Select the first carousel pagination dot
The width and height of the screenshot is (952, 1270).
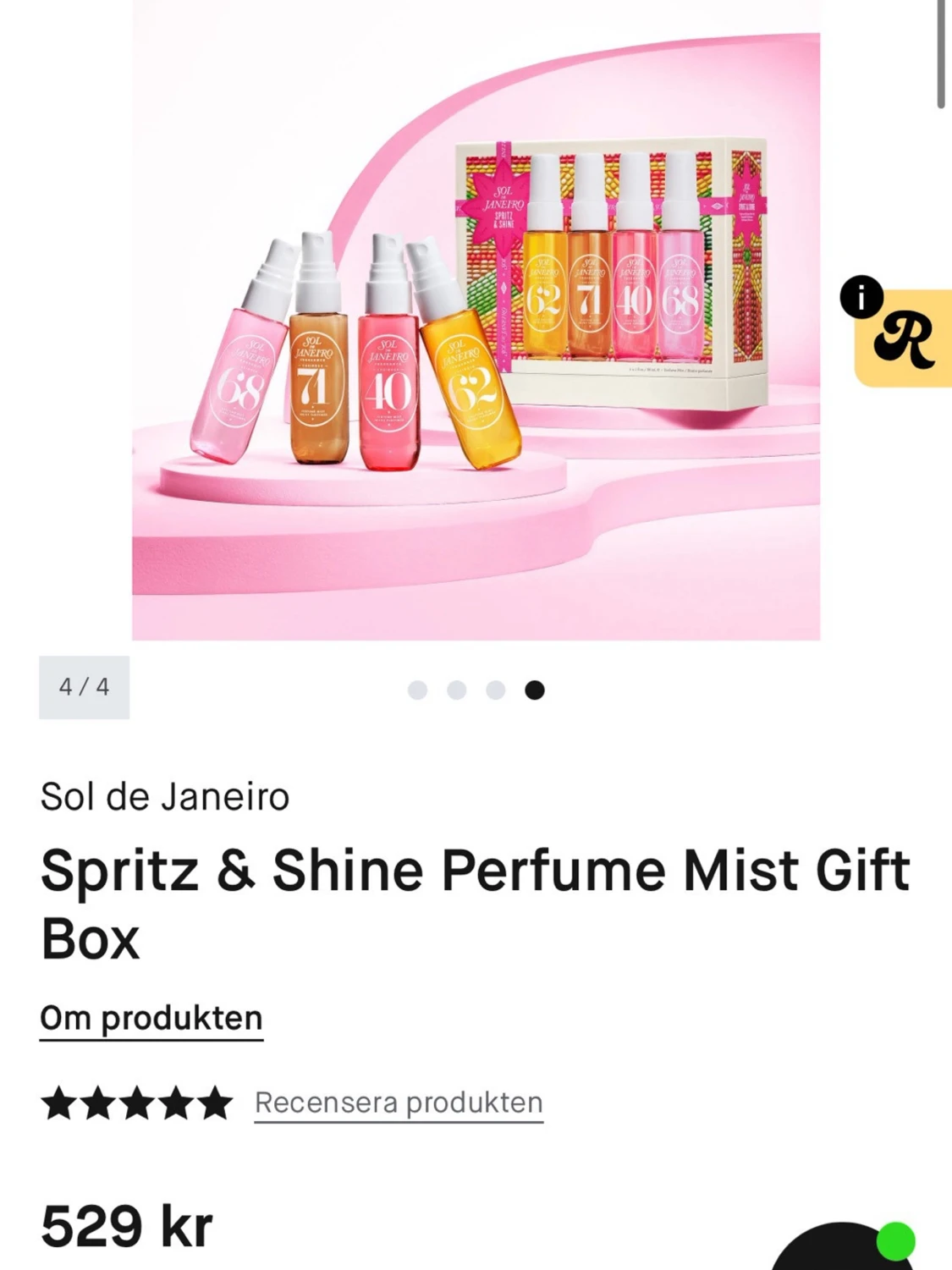click(416, 690)
